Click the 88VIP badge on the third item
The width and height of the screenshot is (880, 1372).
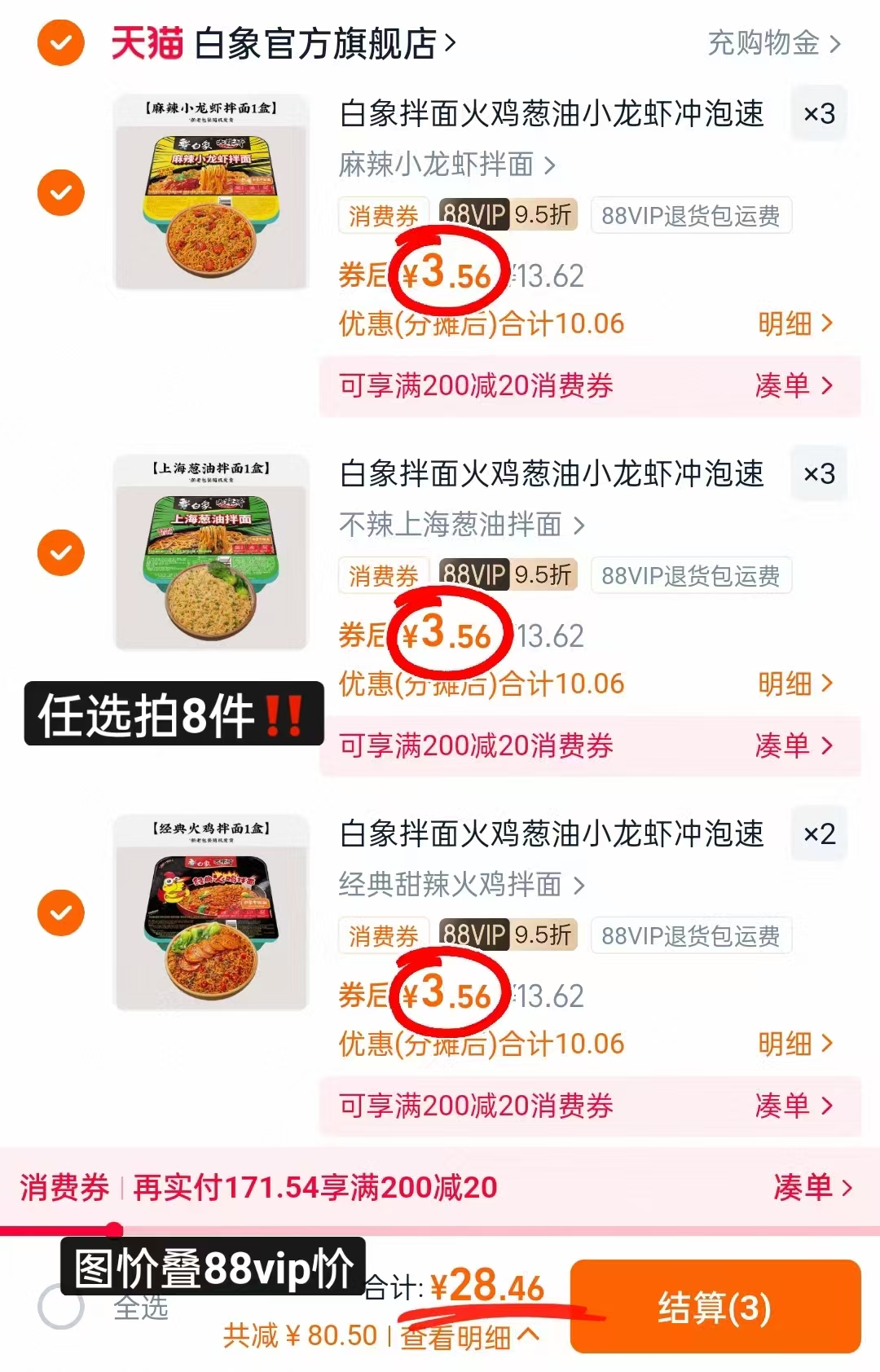click(x=474, y=935)
